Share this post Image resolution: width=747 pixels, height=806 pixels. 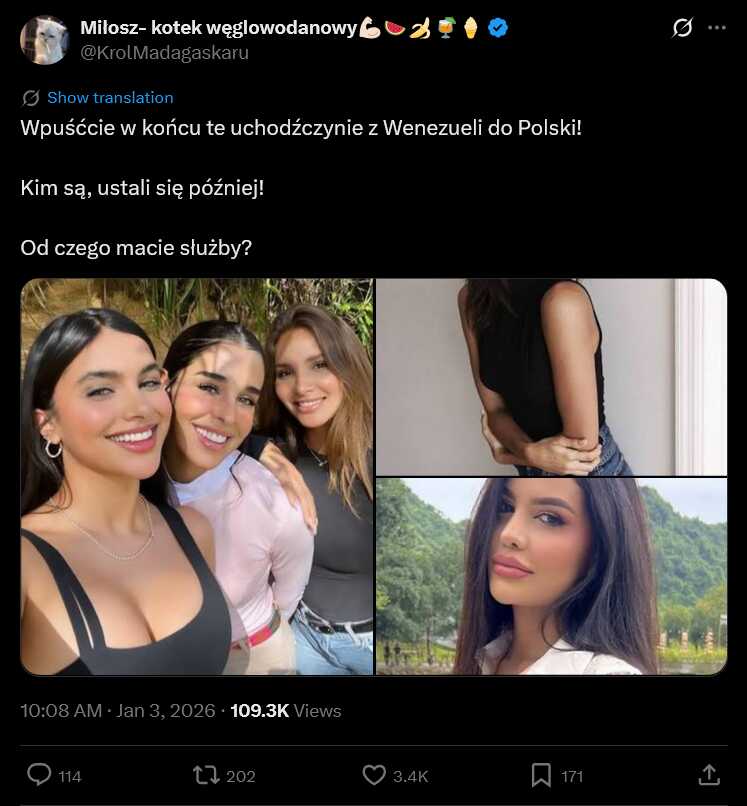[x=709, y=775]
